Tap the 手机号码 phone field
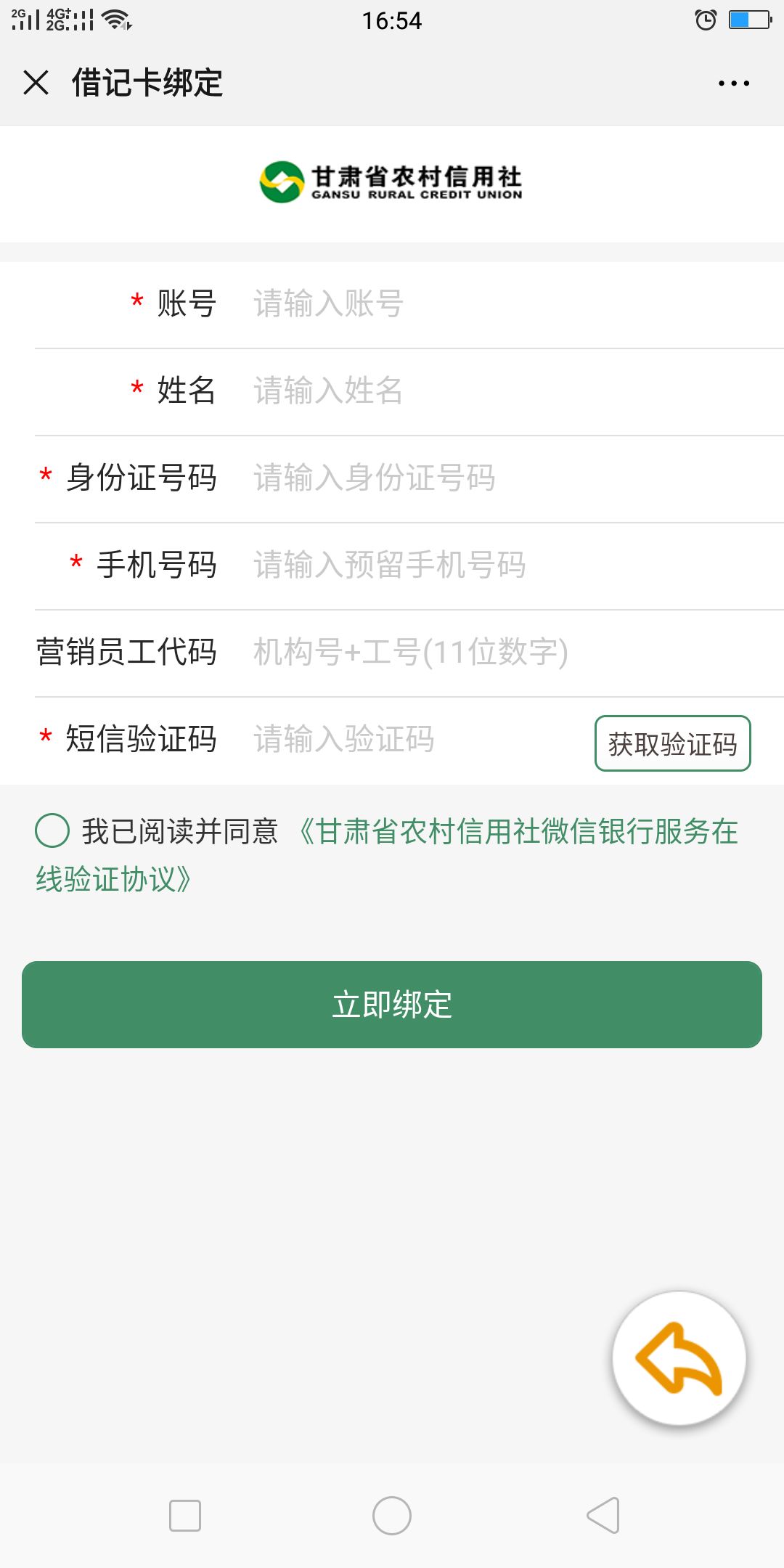The image size is (784, 1568). (508, 565)
